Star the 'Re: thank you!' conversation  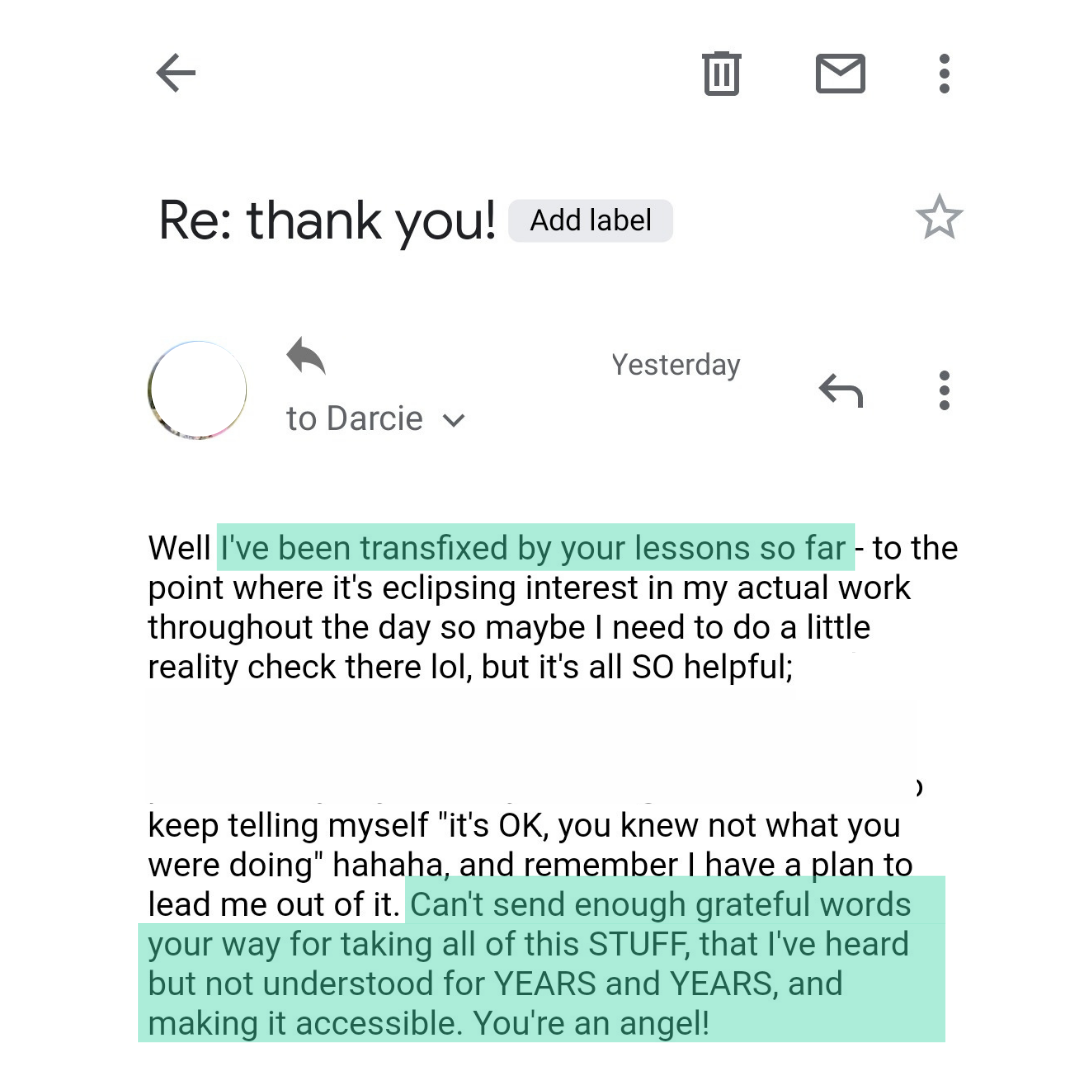(939, 217)
